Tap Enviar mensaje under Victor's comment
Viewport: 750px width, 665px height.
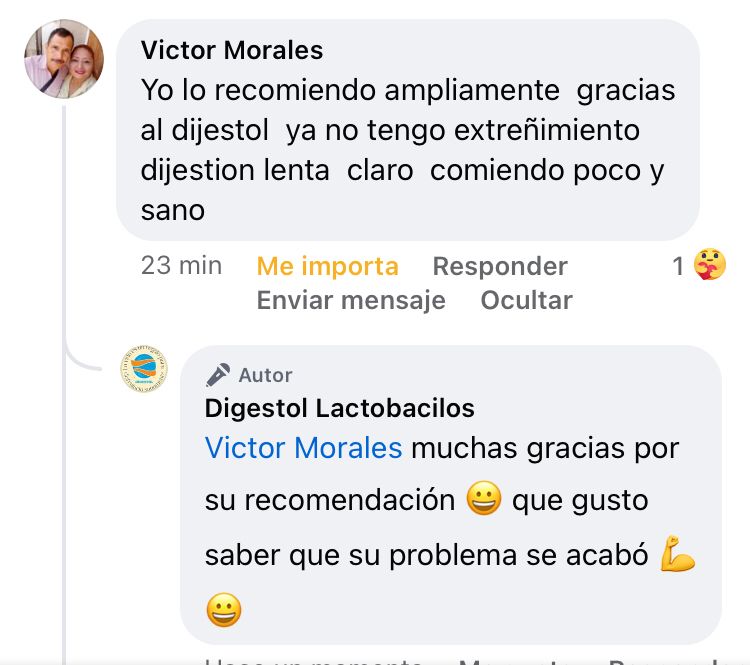coord(350,300)
